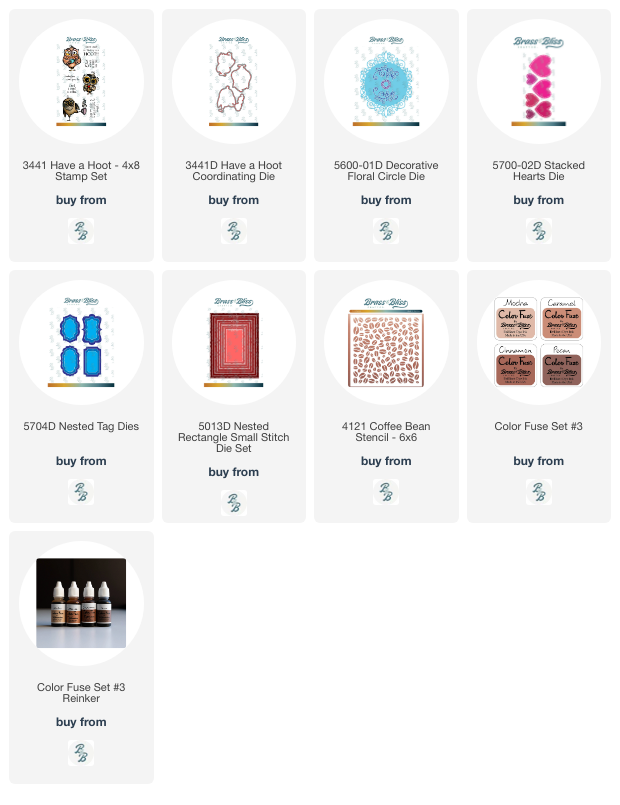
Task: Tap store icon under Have a Hoot Stamp Set
Action: 81,231
